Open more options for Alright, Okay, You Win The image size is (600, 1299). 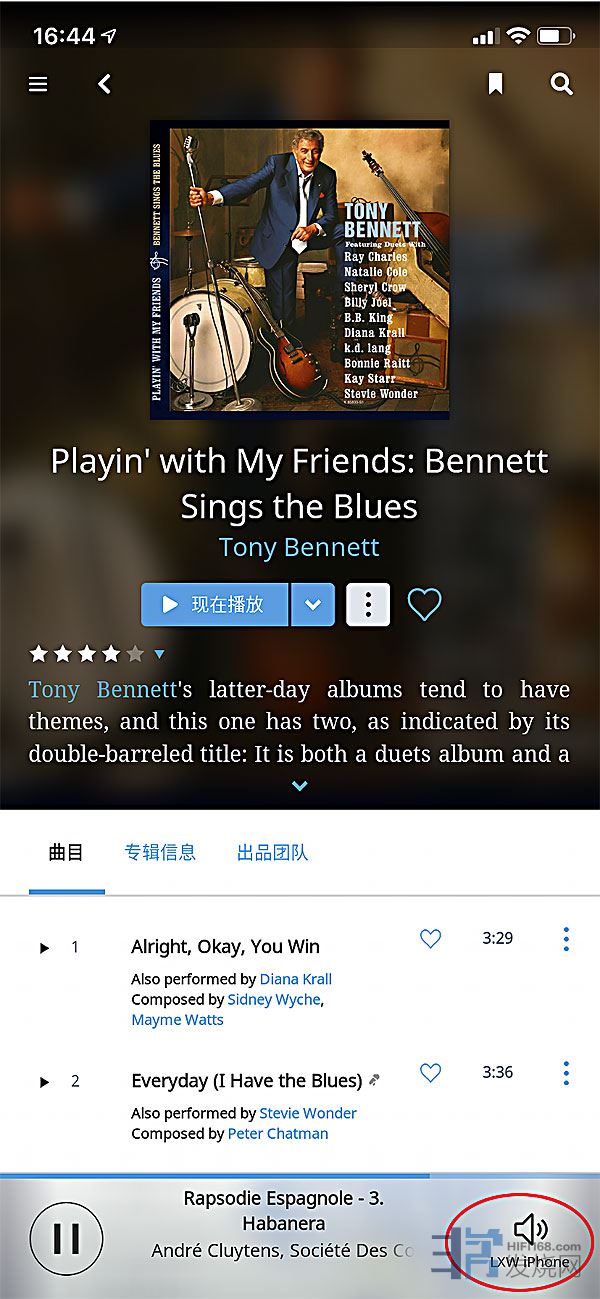[x=566, y=939]
